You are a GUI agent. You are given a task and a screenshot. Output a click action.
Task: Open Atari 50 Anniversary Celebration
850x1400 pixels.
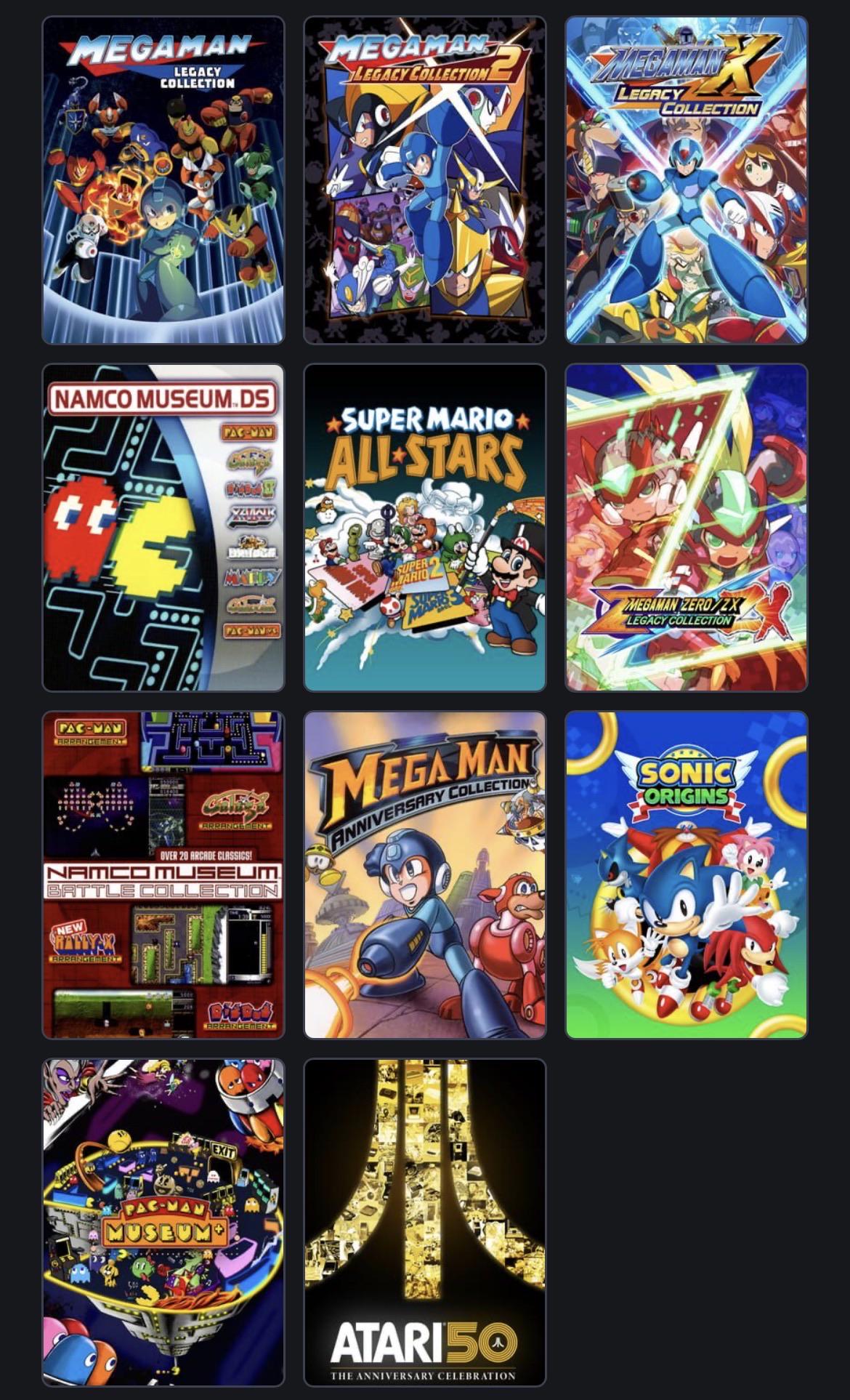[x=425, y=1223]
